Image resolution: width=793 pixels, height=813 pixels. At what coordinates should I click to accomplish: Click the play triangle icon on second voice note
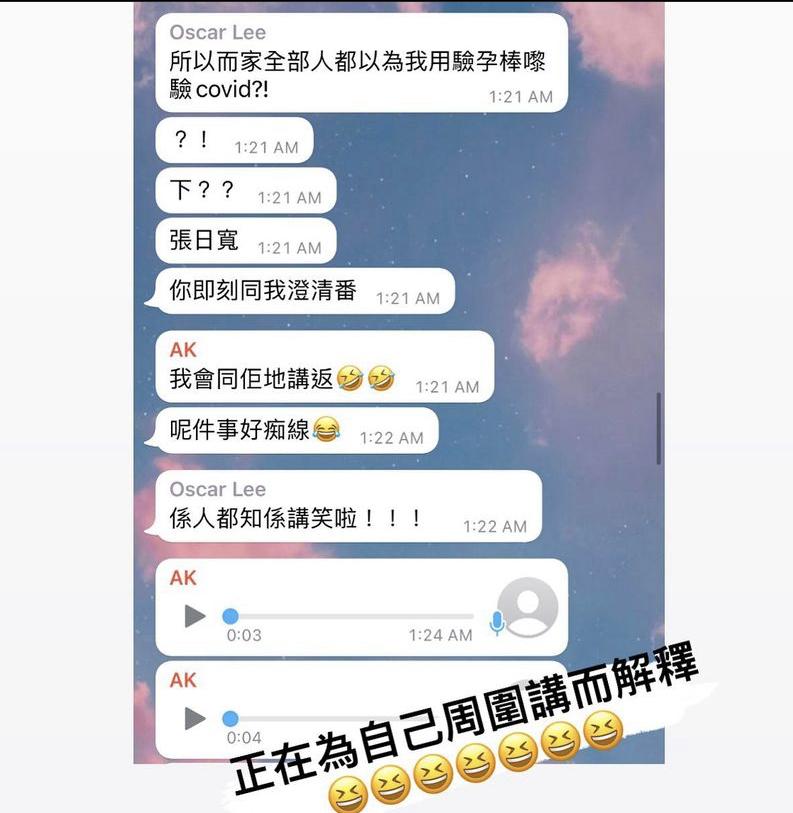pyautogui.click(x=197, y=717)
